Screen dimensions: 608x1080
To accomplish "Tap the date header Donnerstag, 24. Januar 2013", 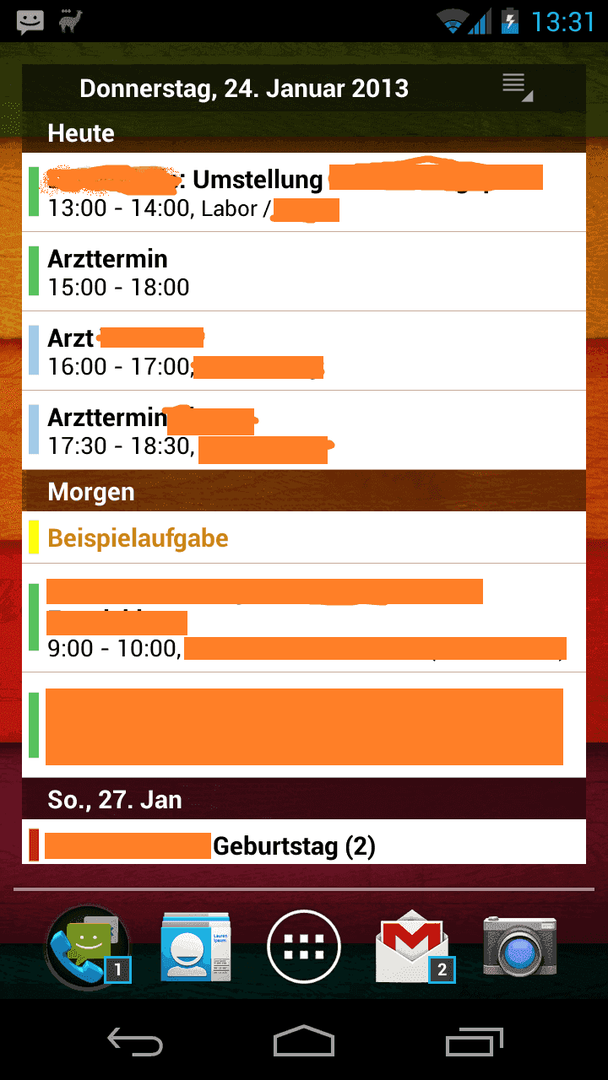I will [244, 88].
